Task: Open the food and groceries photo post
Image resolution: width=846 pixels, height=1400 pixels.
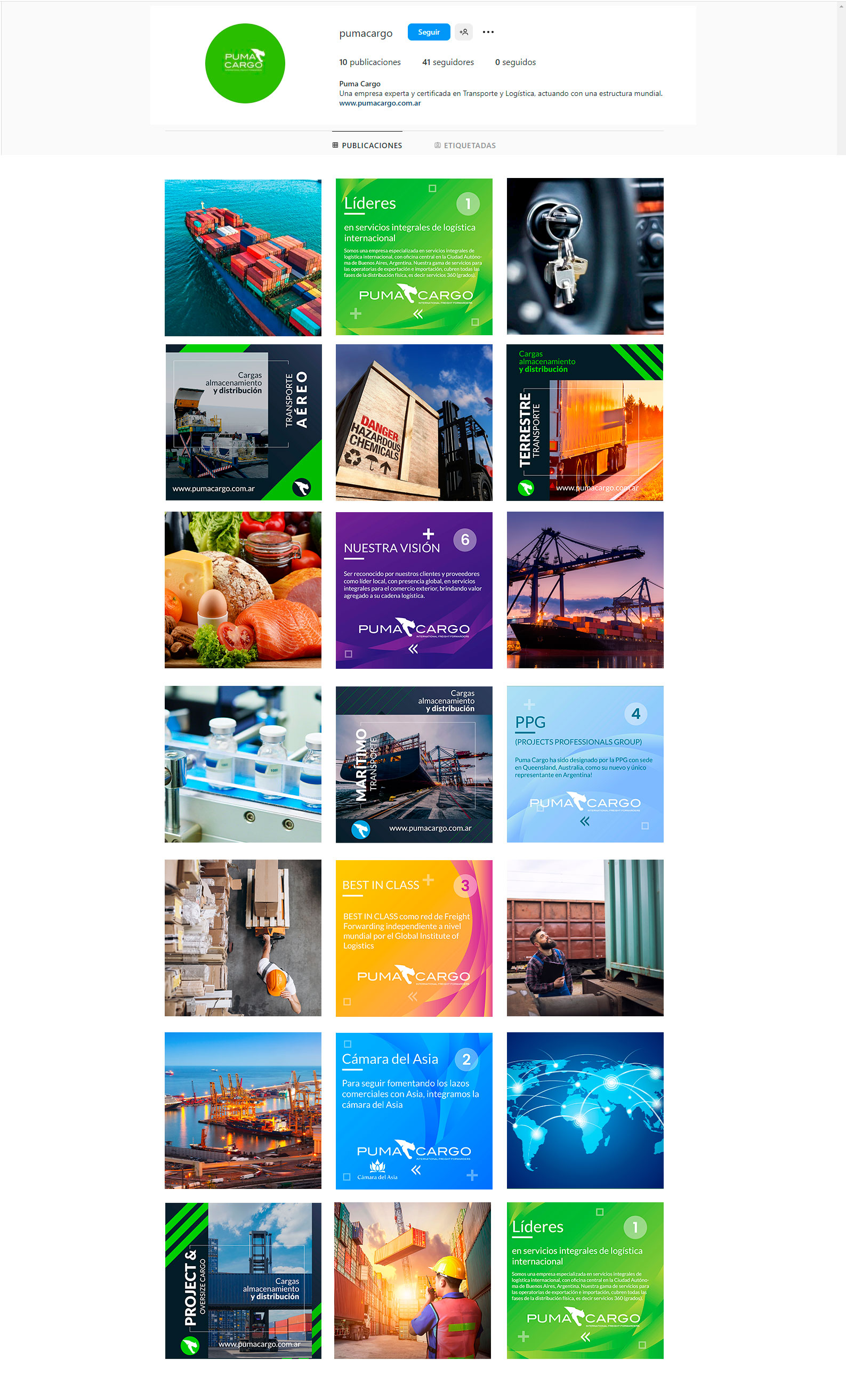Action: click(x=243, y=590)
